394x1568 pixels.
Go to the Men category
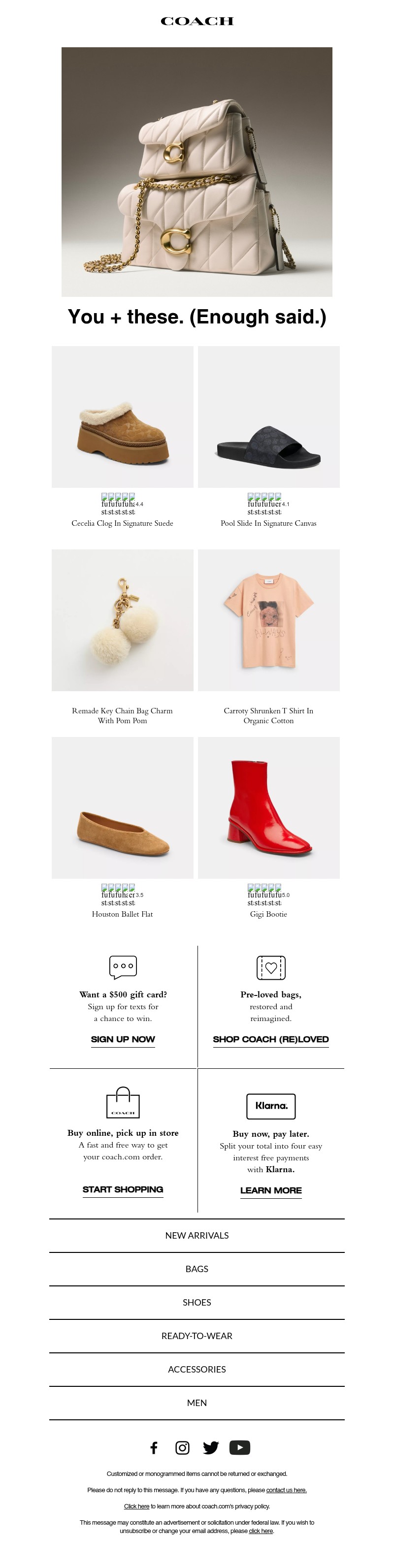(x=197, y=1403)
